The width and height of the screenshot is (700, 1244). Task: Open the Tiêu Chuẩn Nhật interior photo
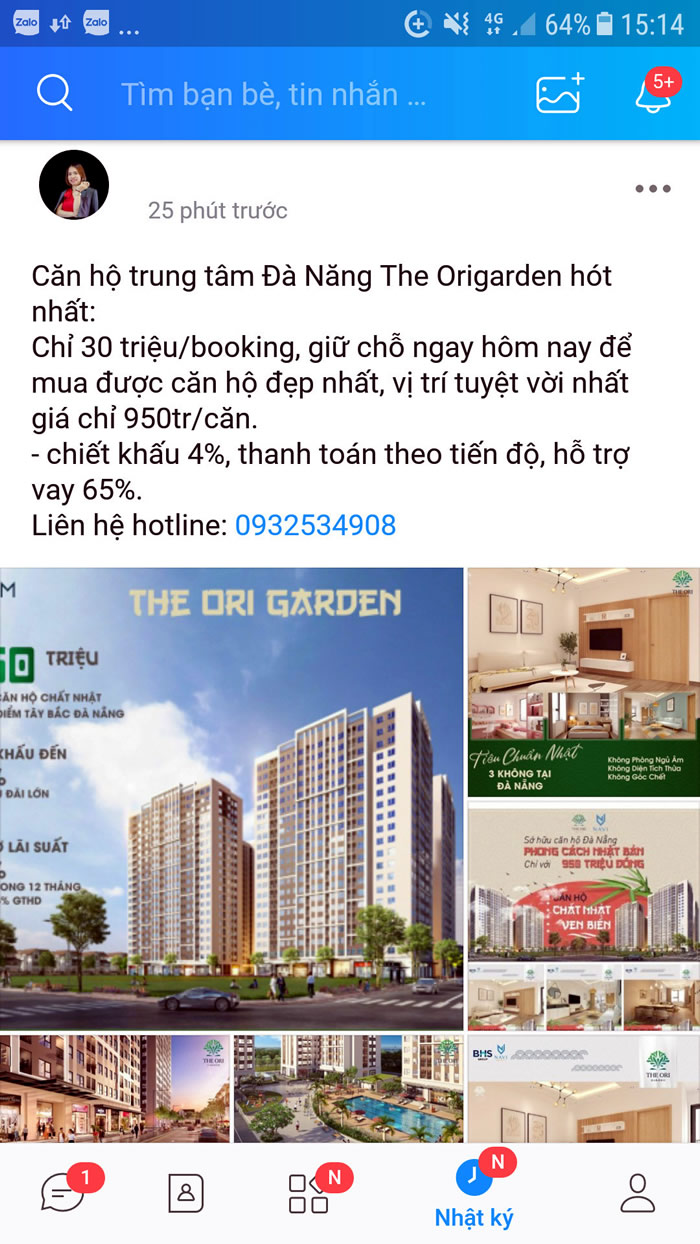tap(584, 682)
